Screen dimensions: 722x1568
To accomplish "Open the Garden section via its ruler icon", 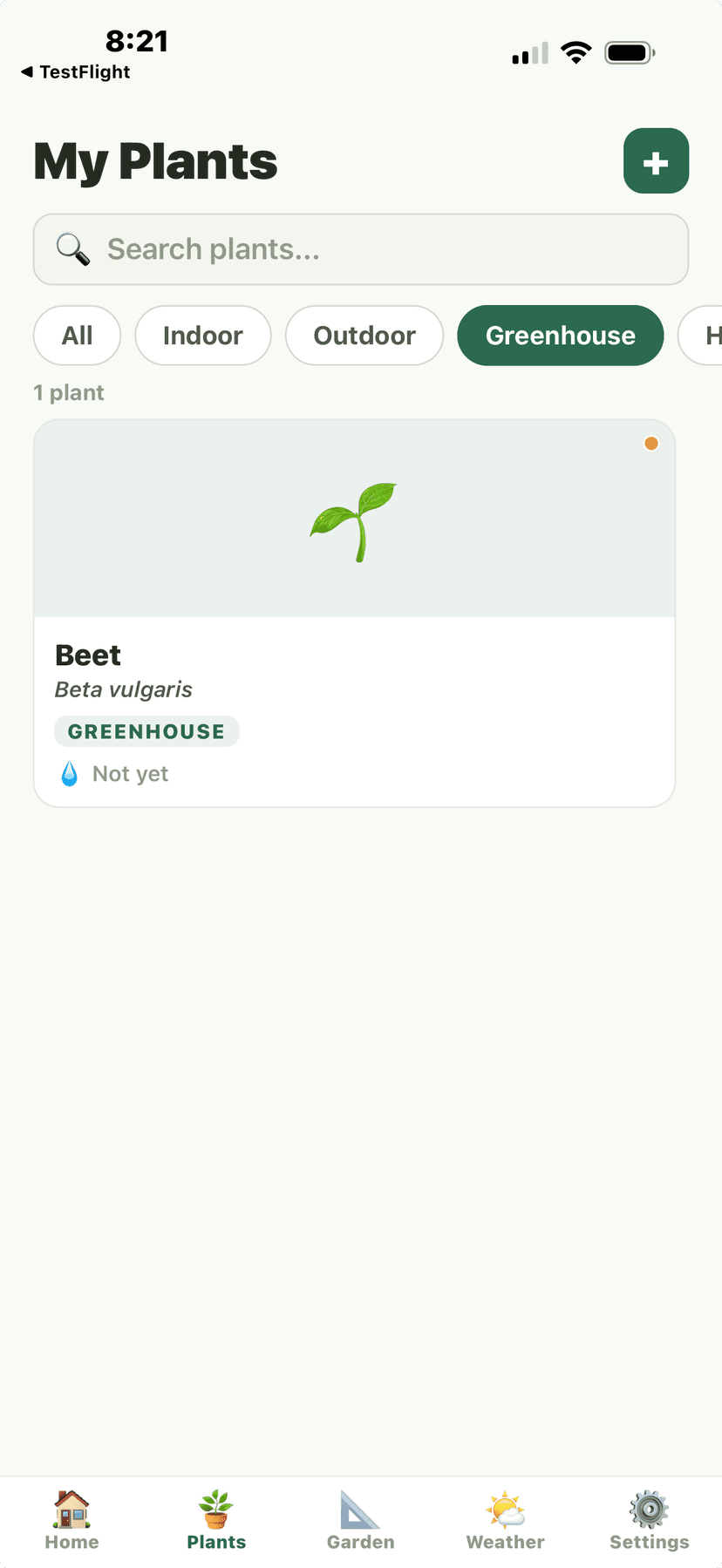I will click(x=360, y=1510).
